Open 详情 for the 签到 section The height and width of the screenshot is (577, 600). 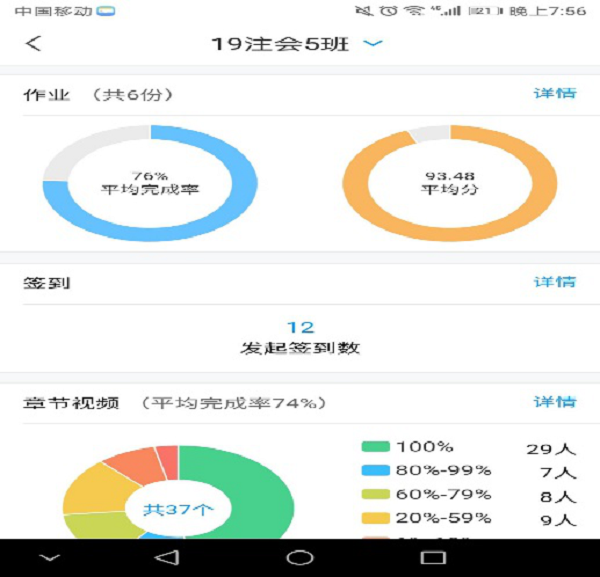[554, 282]
